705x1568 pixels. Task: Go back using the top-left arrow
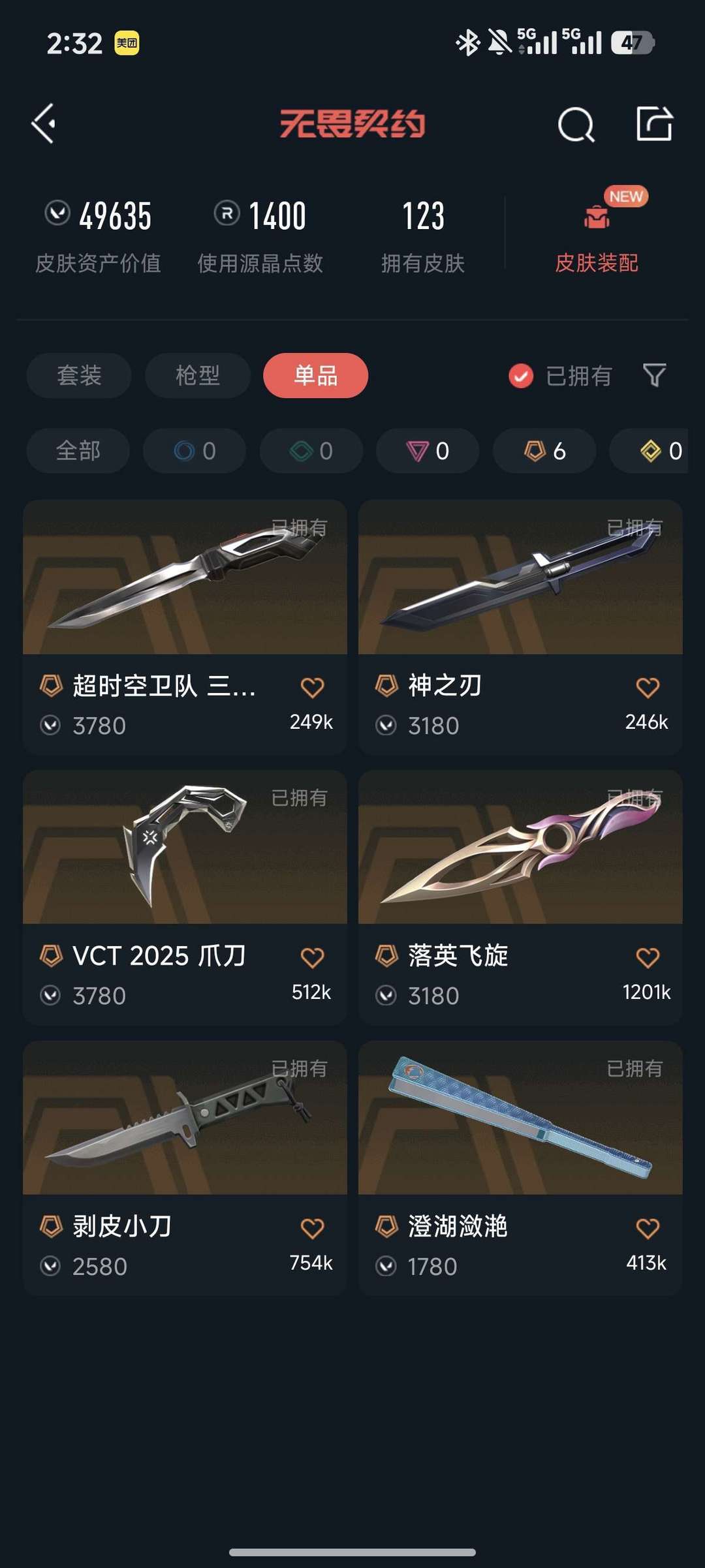[44, 123]
